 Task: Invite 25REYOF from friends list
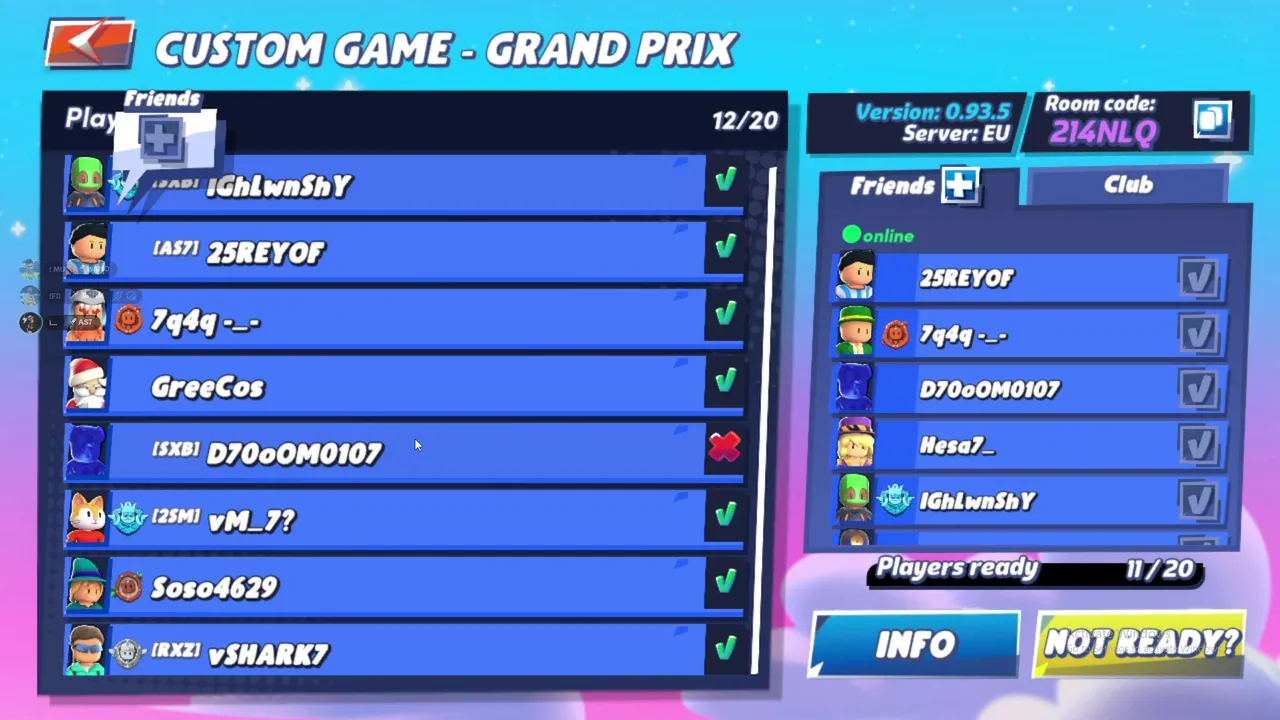pos(1197,278)
